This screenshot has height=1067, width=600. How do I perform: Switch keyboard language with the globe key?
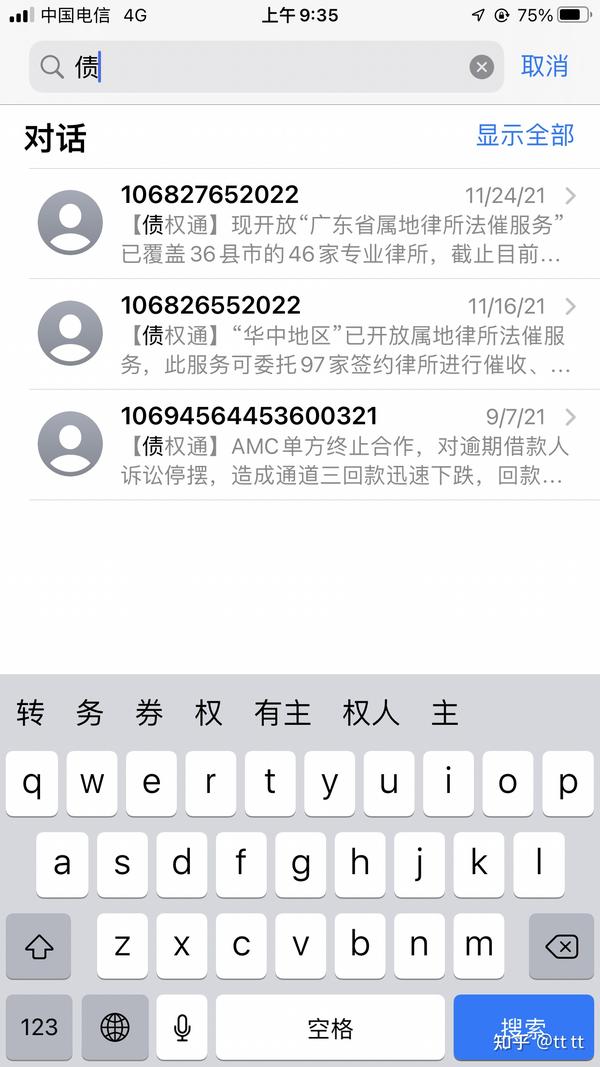[x=115, y=1027]
